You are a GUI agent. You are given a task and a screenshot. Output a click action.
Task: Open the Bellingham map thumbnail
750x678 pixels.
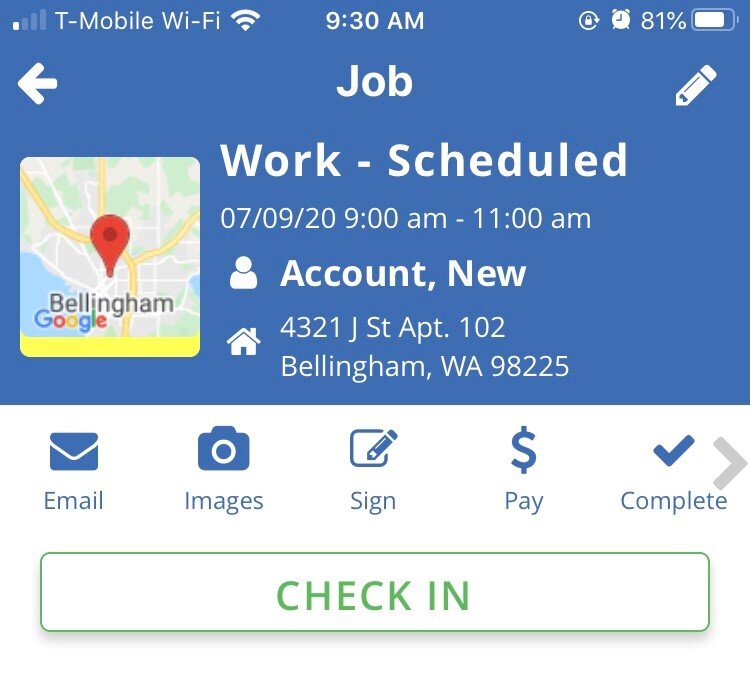(x=110, y=256)
